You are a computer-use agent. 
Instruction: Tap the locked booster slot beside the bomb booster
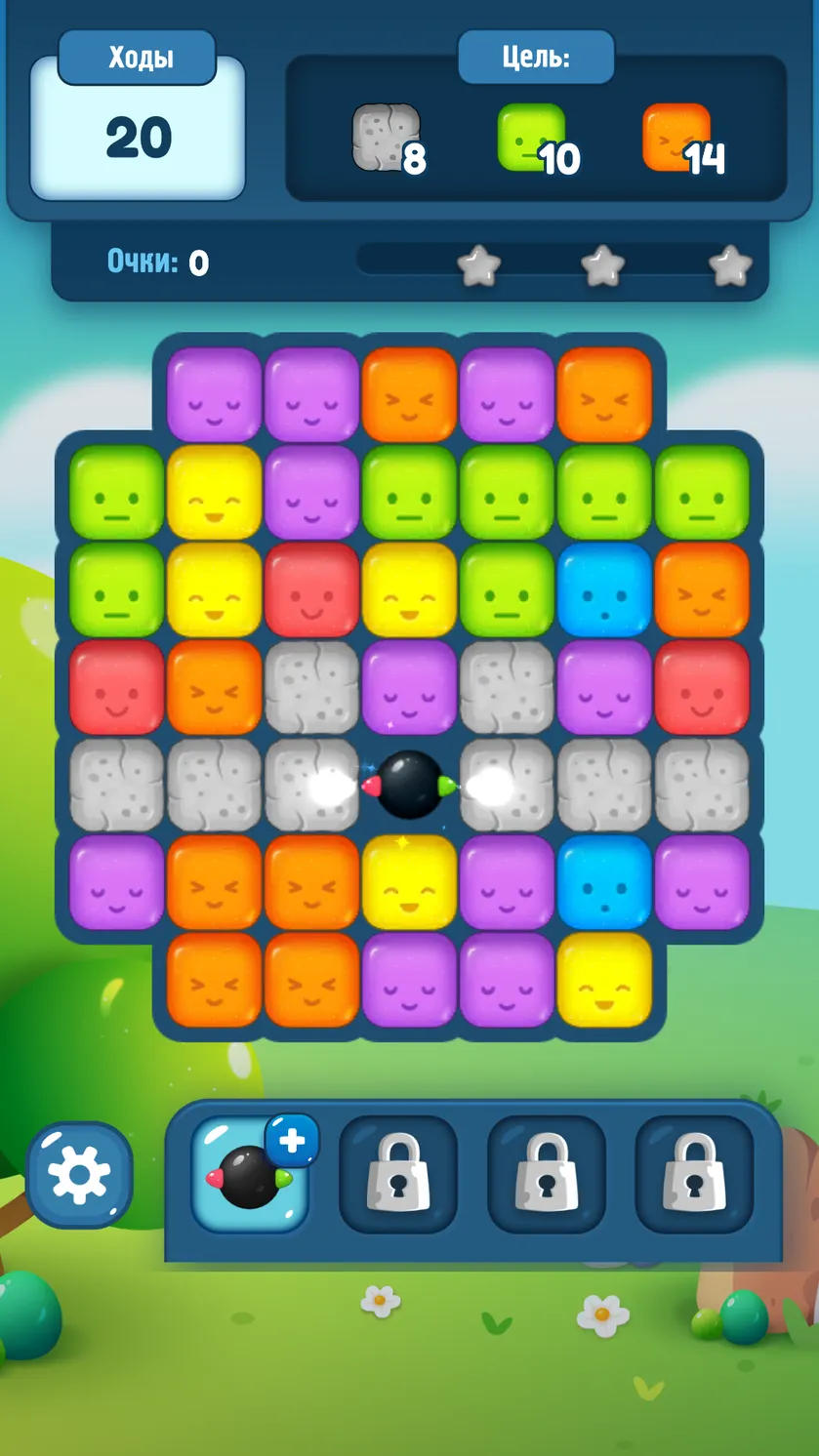click(x=397, y=1174)
